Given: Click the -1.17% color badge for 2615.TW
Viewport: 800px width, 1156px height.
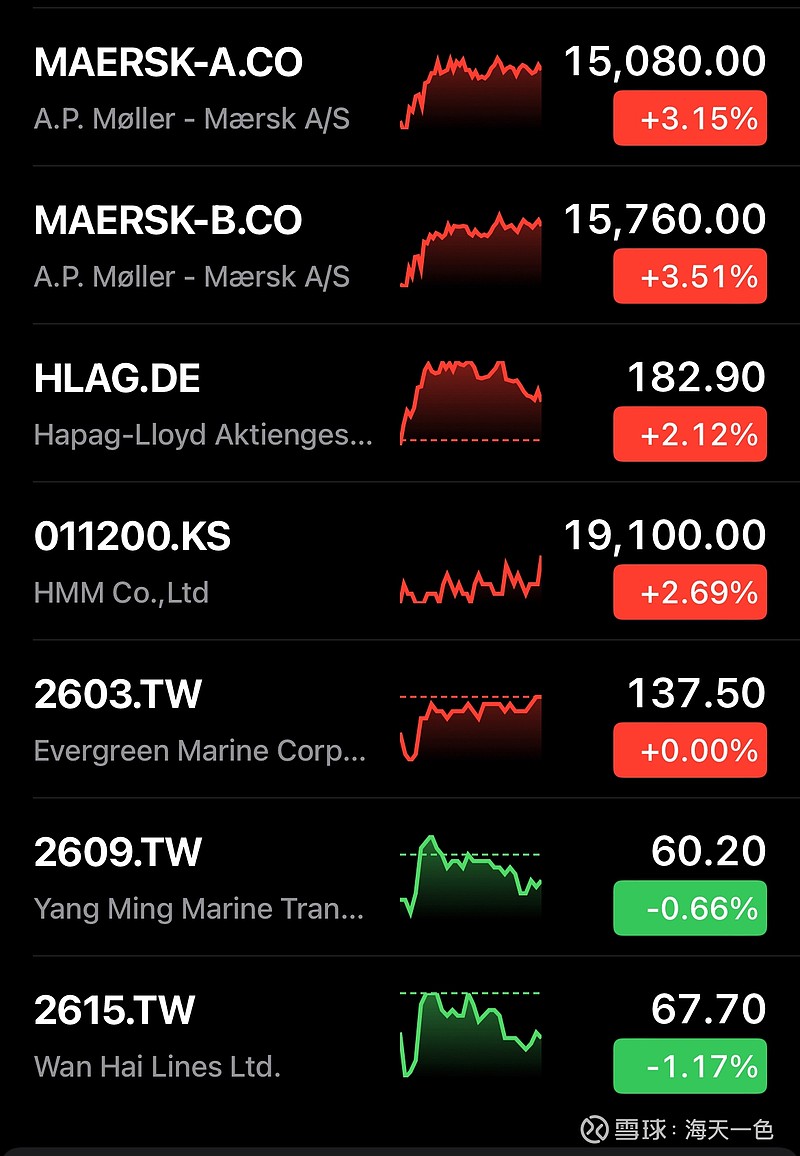Looking at the screenshot, I should click(690, 1065).
